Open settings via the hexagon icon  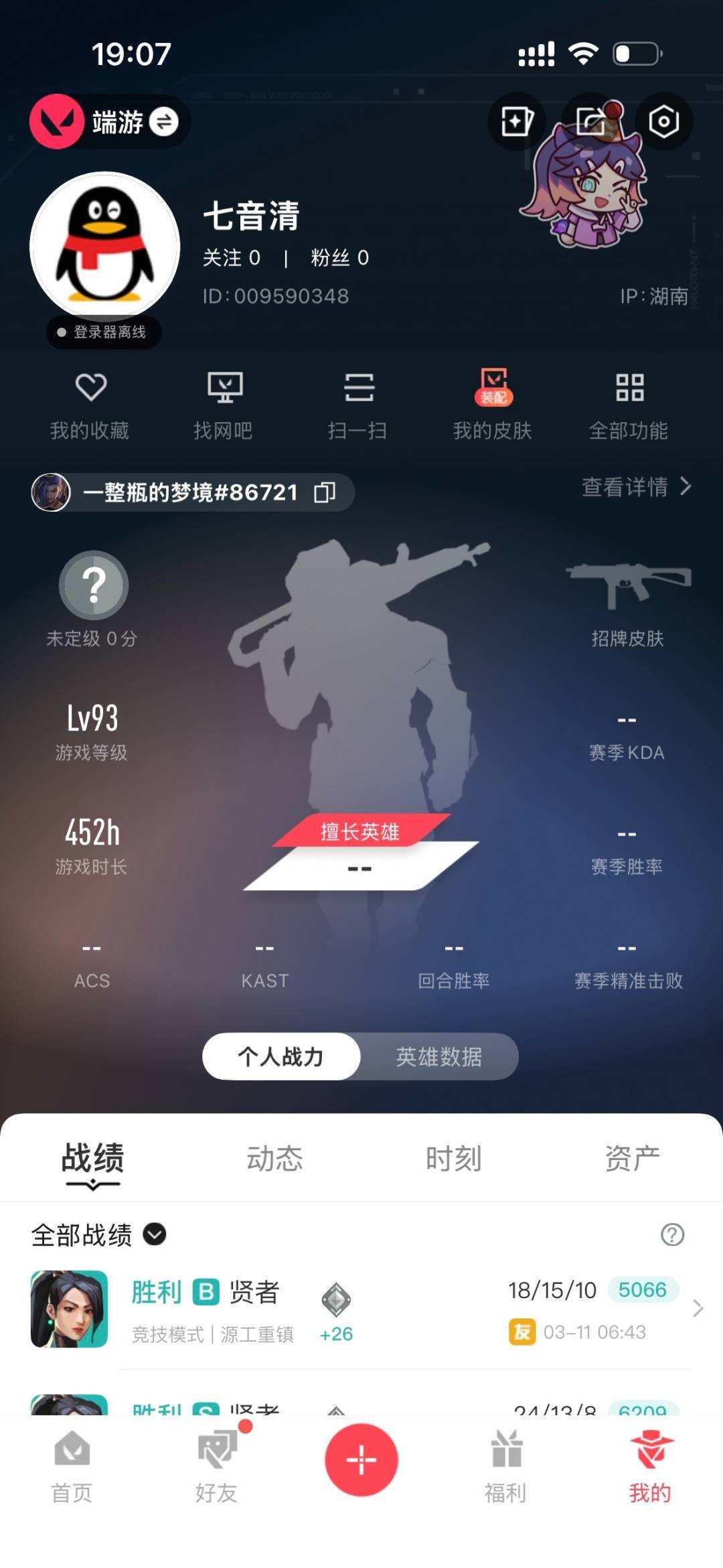pos(663,122)
